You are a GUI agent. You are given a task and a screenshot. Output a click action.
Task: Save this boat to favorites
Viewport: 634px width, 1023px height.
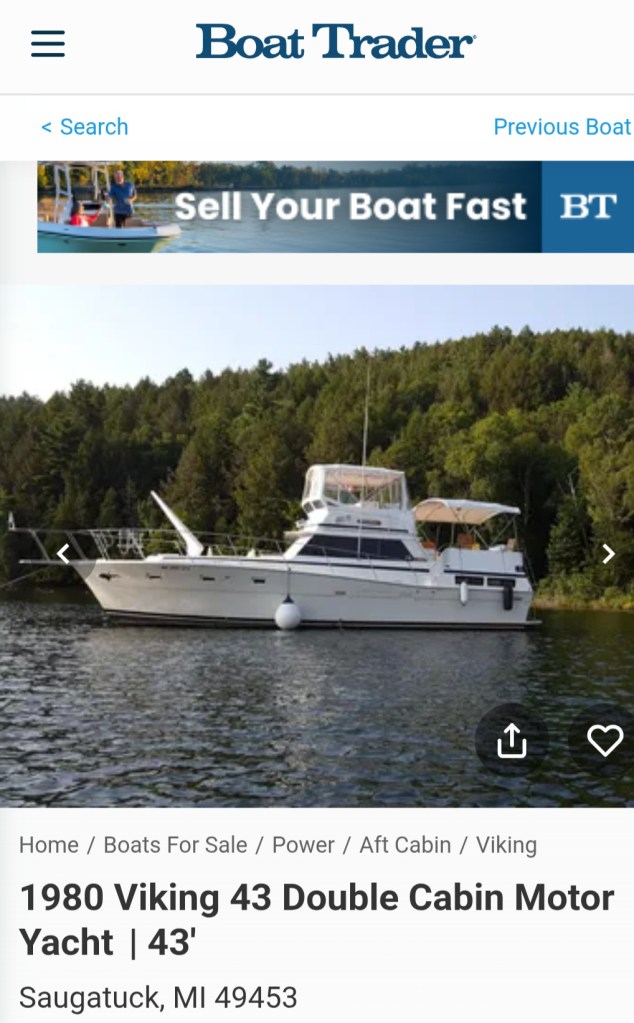pyautogui.click(x=604, y=741)
